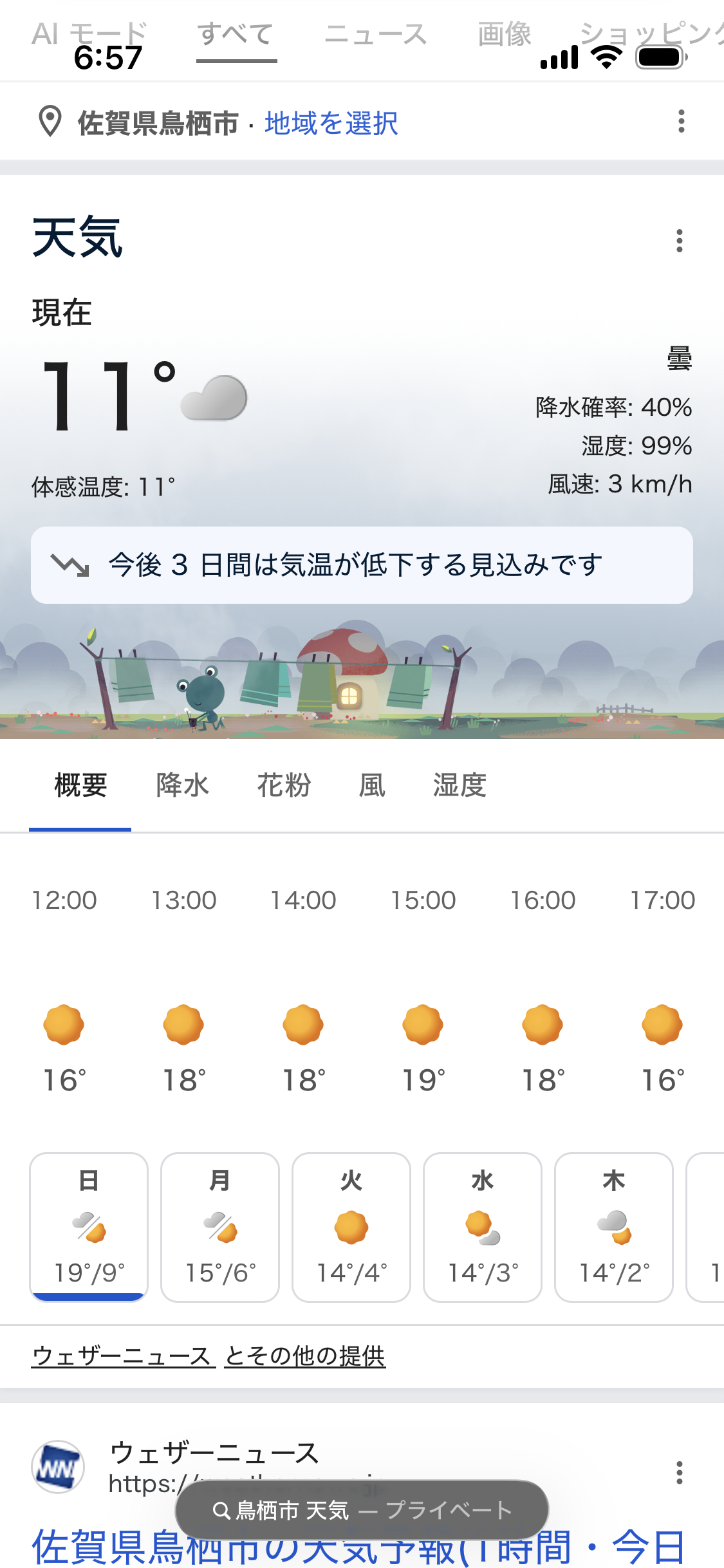
Task: Open the 水 day forecast card
Action: click(483, 1227)
